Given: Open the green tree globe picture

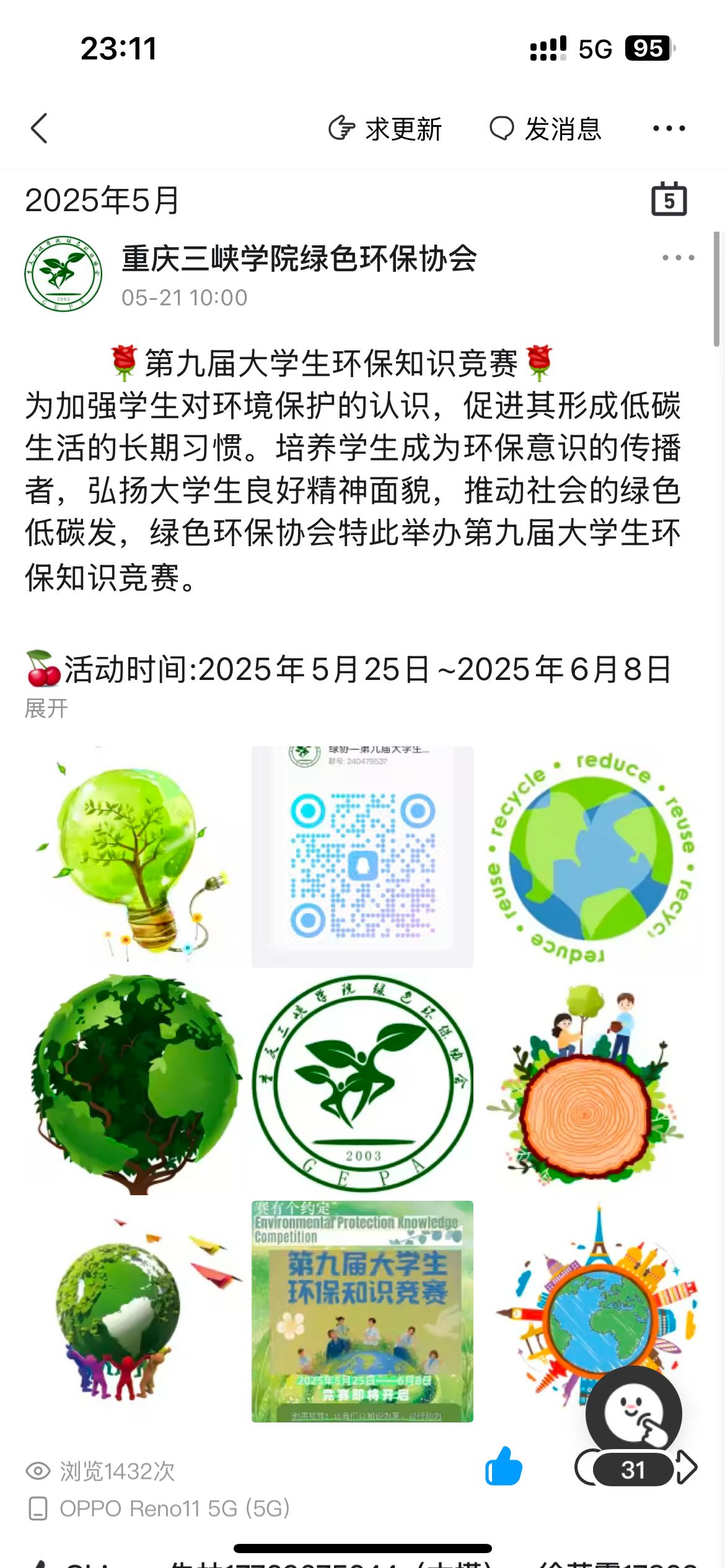Looking at the screenshot, I should [136, 1084].
